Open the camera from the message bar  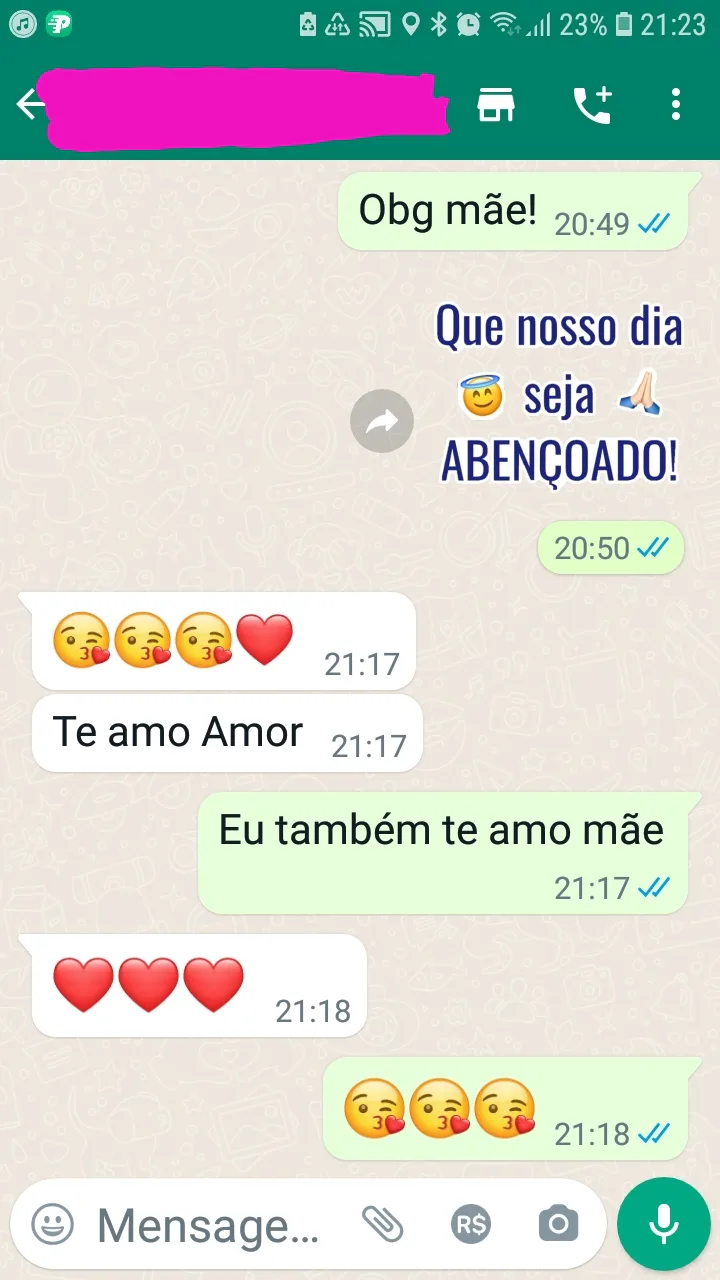pyautogui.click(x=558, y=1224)
